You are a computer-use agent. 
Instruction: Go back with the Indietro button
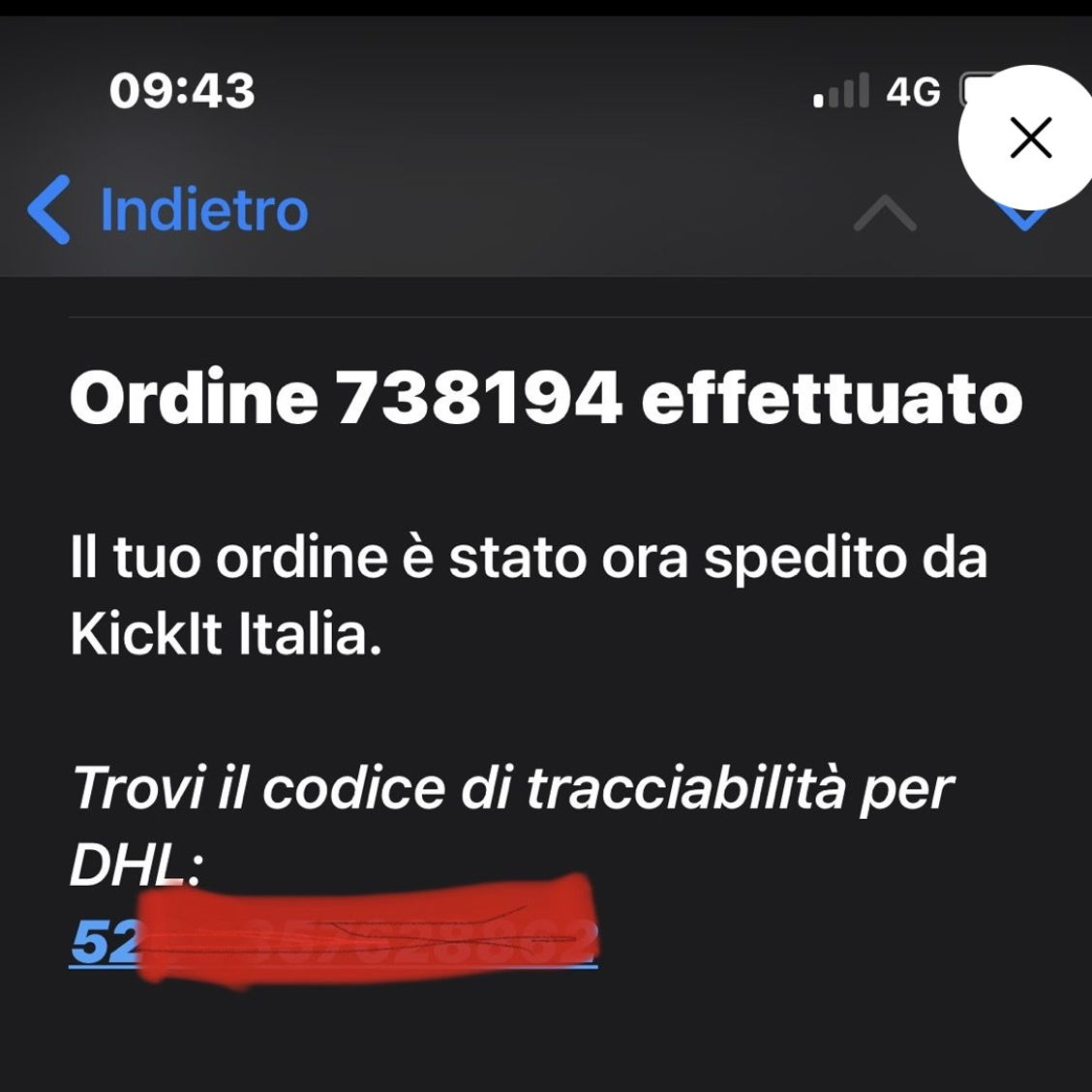pos(169,209)
